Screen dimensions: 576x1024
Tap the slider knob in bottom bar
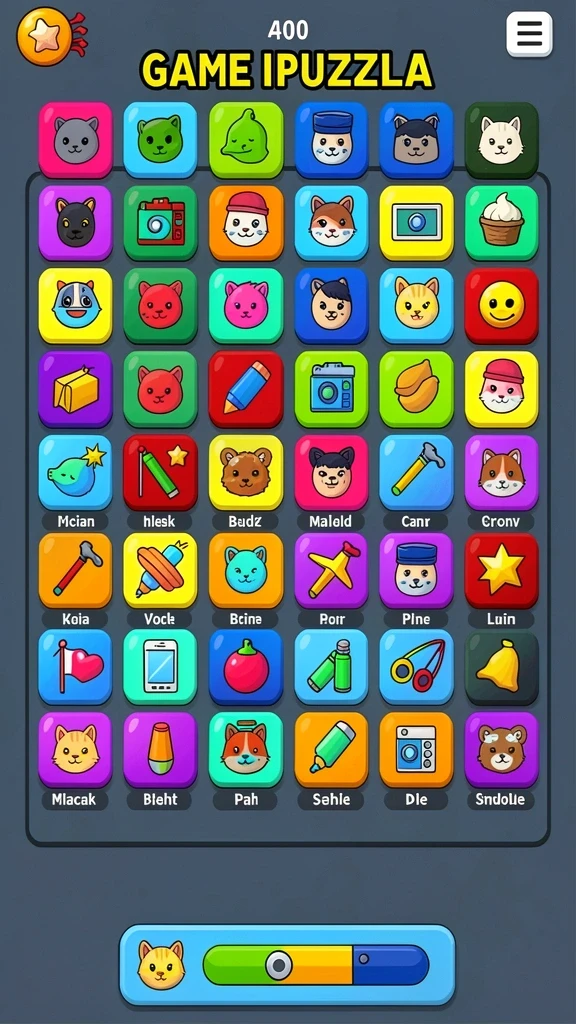pos(279,965)
